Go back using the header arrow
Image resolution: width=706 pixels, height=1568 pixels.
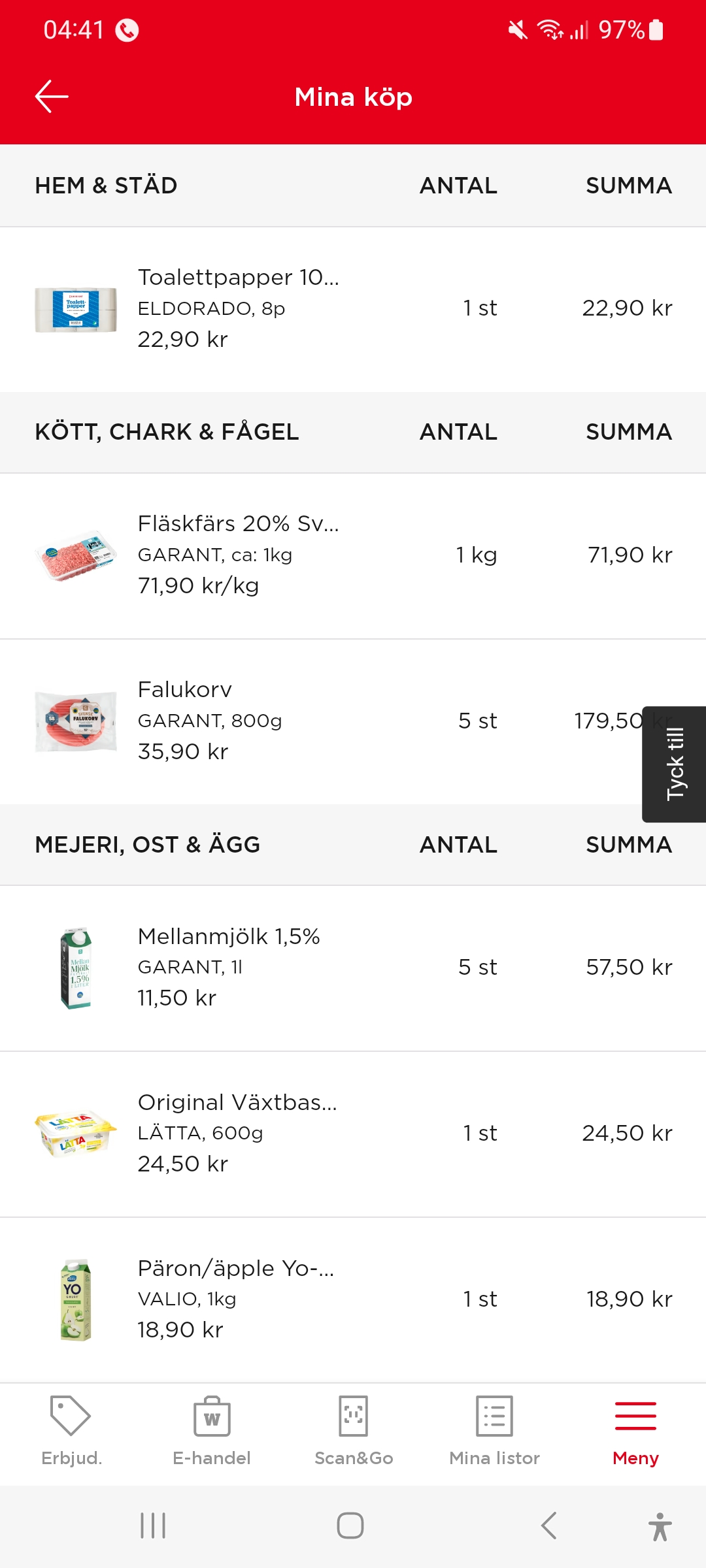tap(52, 97)
